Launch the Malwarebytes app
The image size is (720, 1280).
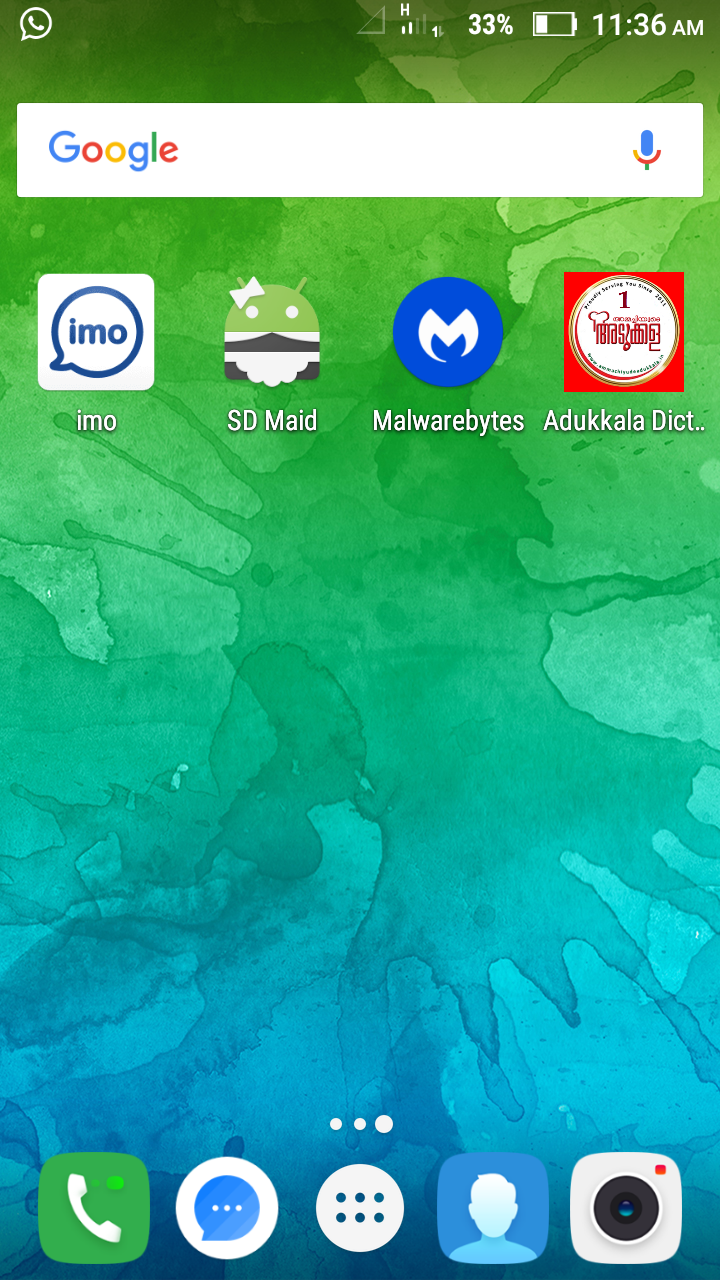[x=448, y=333]
